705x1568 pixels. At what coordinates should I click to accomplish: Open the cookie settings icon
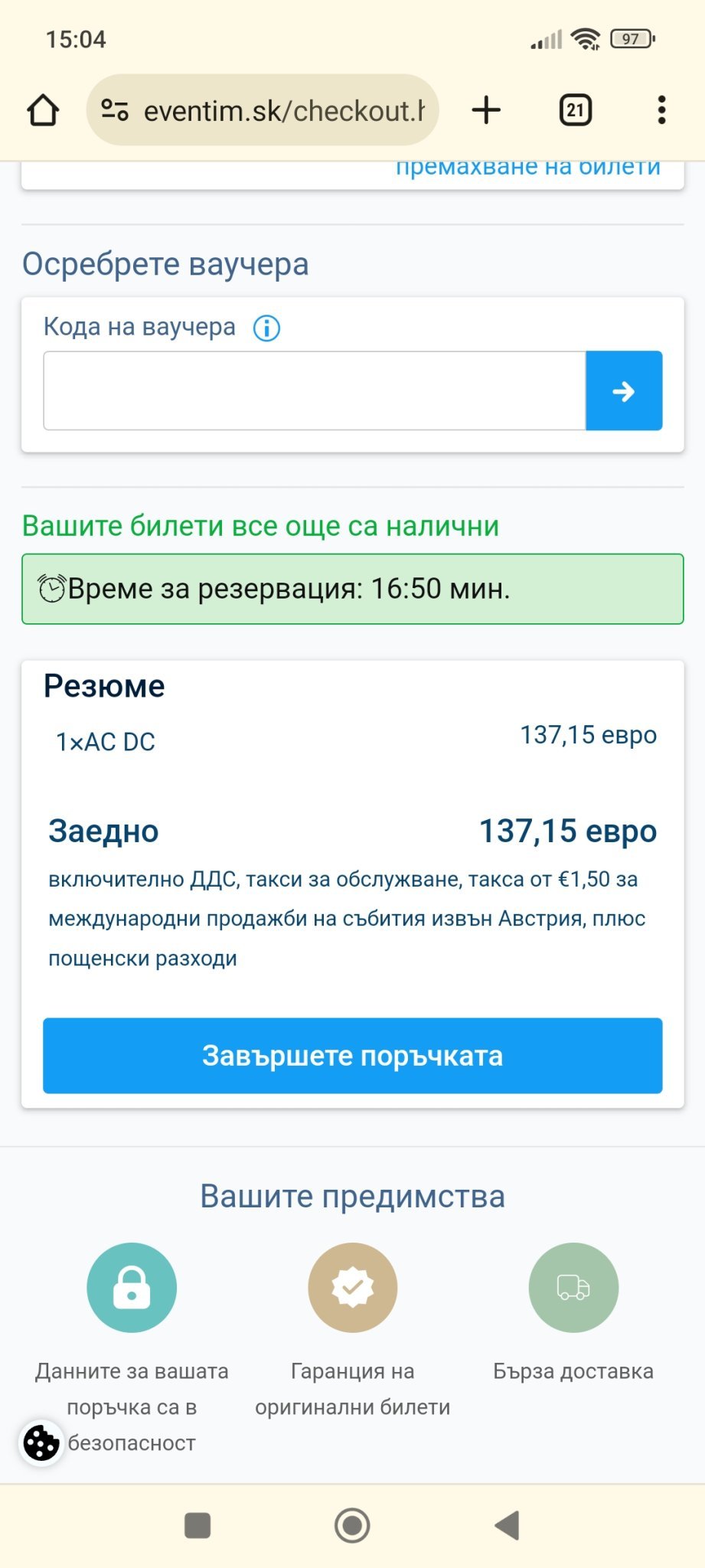(41, 1444)
